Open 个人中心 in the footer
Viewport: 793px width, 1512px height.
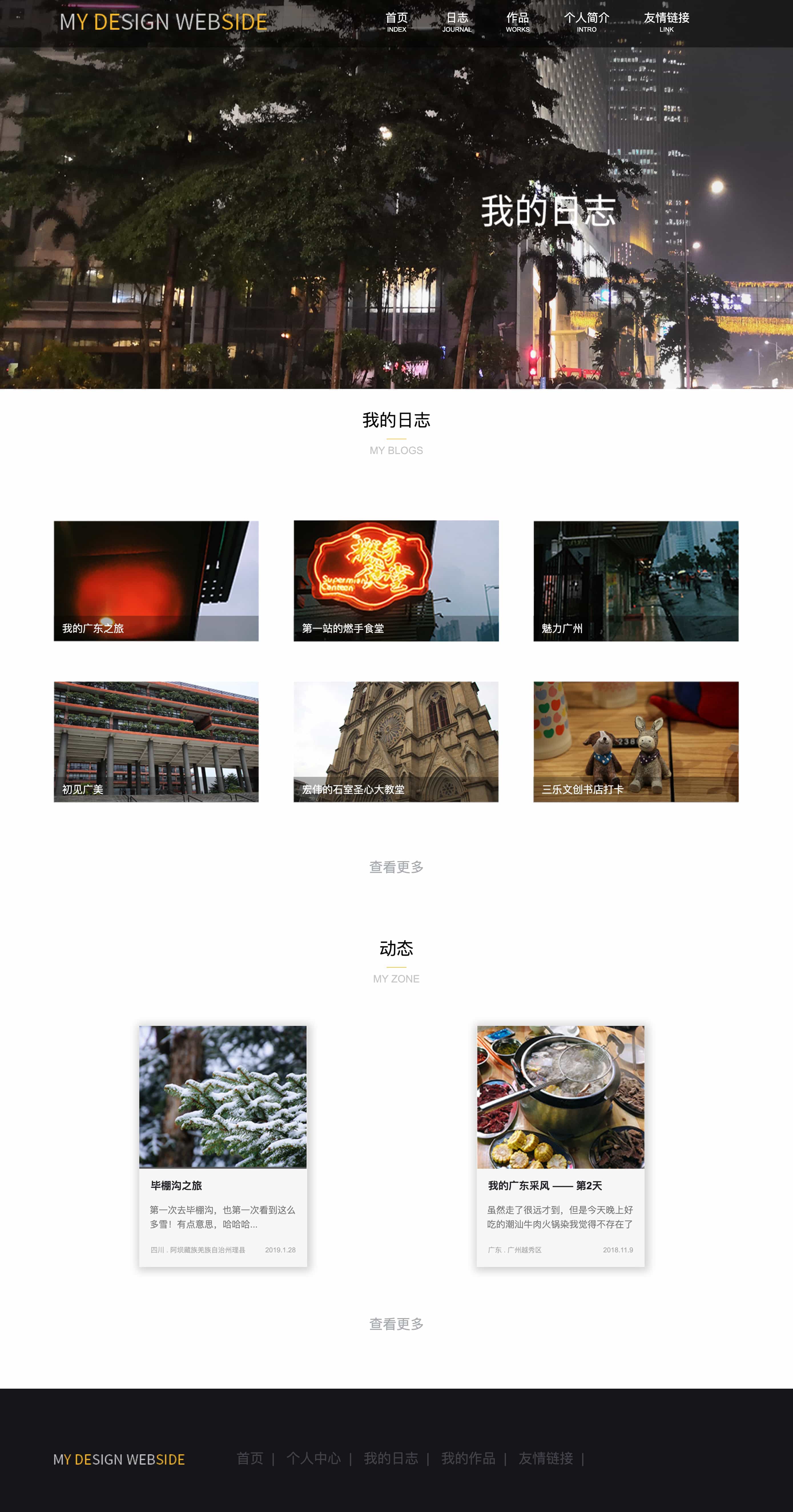point(313,1459)
